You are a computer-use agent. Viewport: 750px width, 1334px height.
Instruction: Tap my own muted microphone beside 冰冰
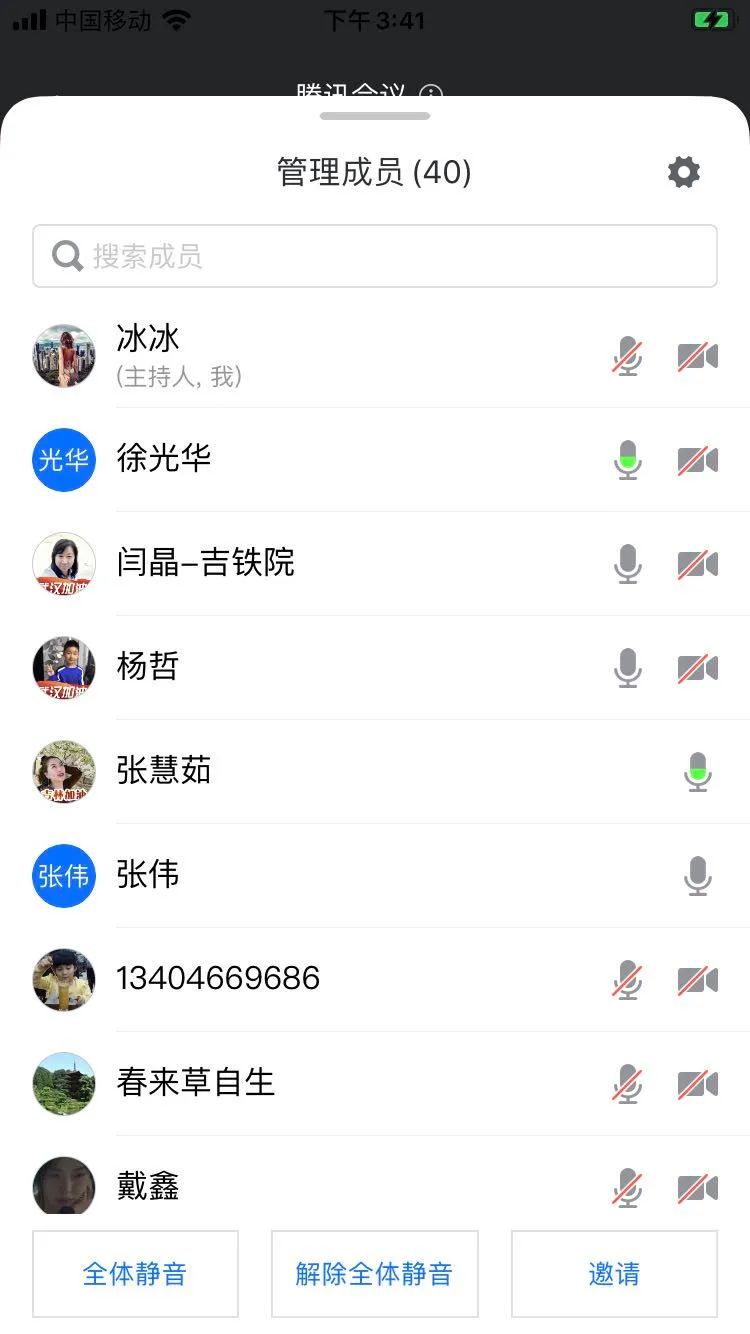click(x=627, y=356)
